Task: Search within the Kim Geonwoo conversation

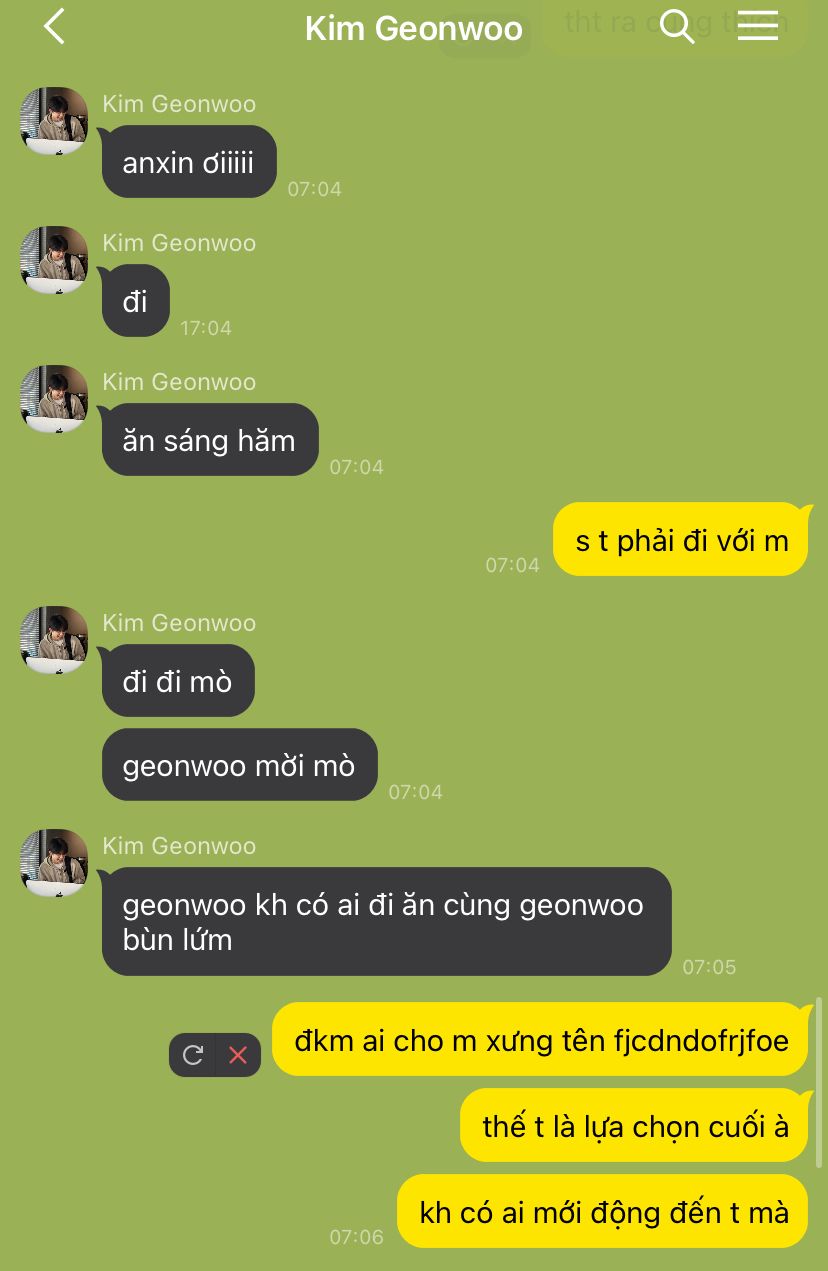Action: (677, 27)
